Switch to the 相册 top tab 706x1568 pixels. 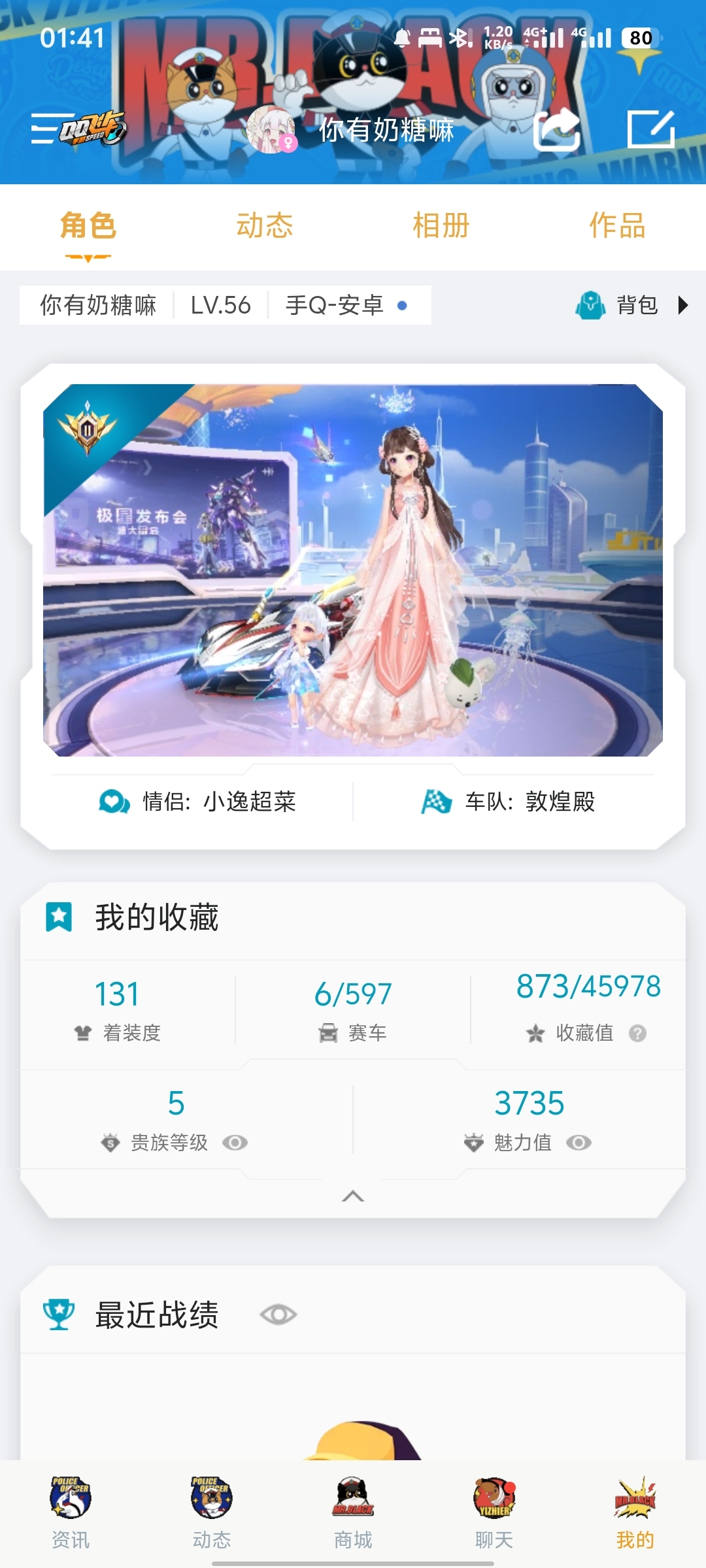[x=441, y=226]
